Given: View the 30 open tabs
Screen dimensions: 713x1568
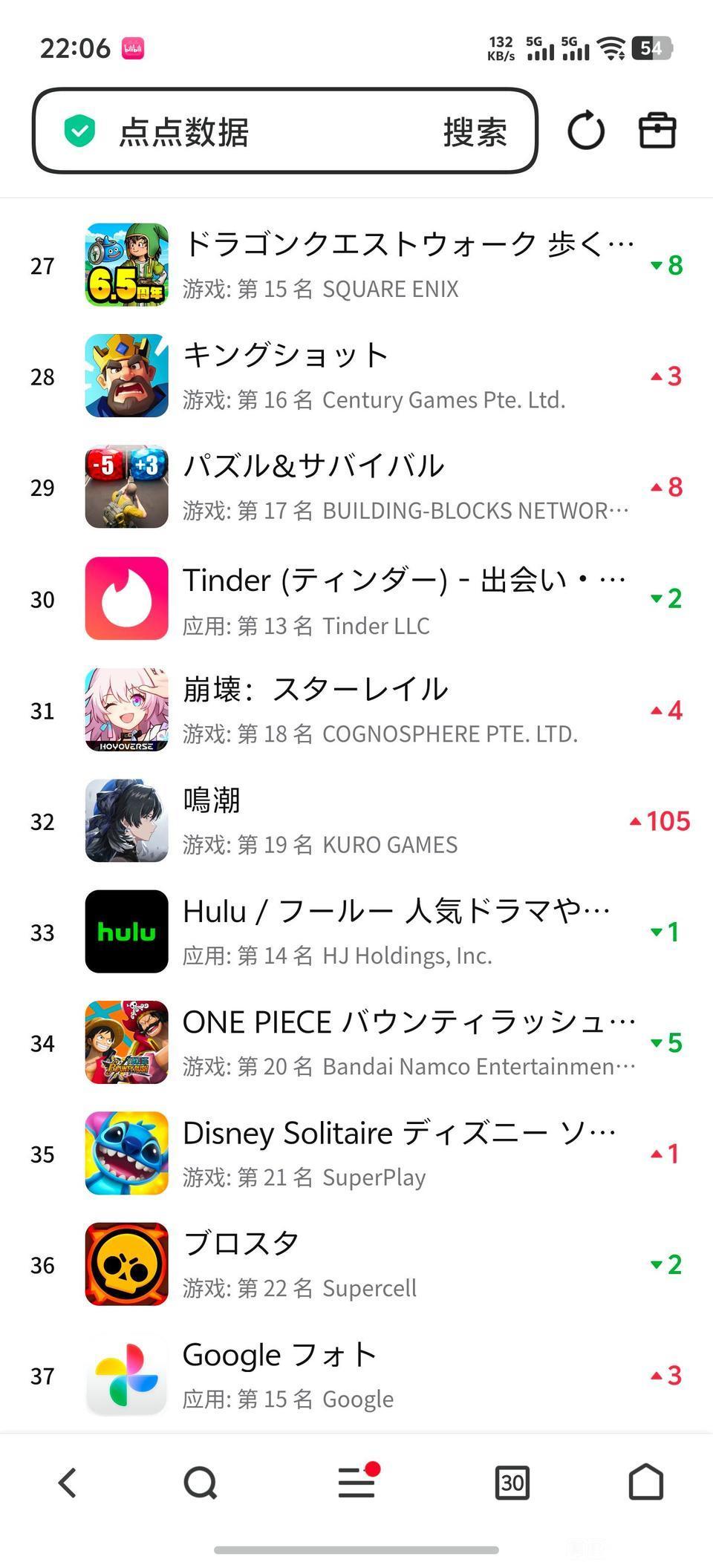Looking at the screenshot, I should tap(512, 1483).
